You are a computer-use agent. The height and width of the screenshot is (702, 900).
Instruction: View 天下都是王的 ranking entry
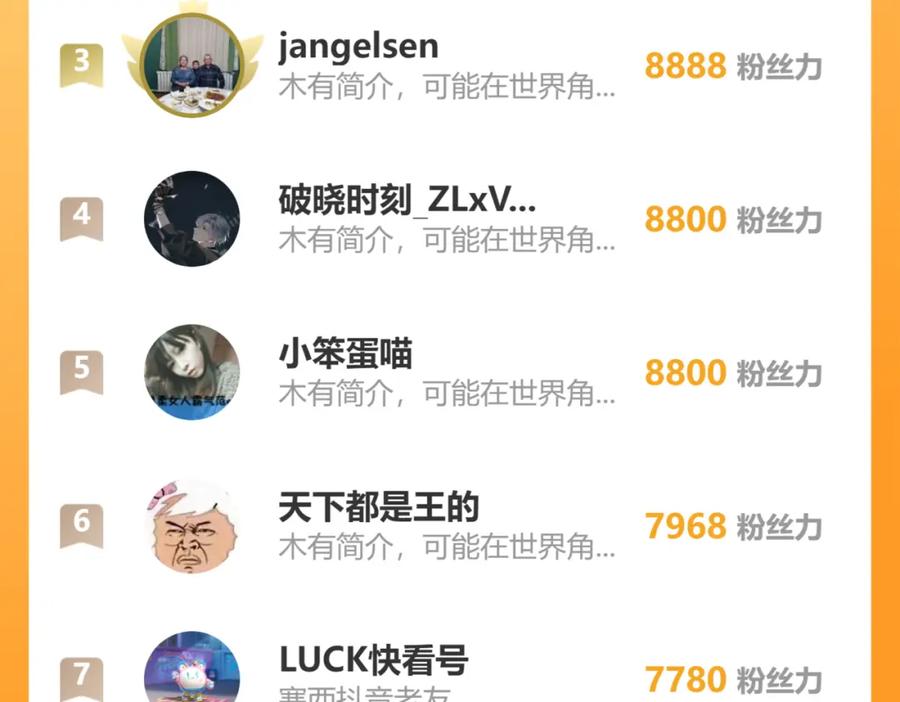click(446, 526)
